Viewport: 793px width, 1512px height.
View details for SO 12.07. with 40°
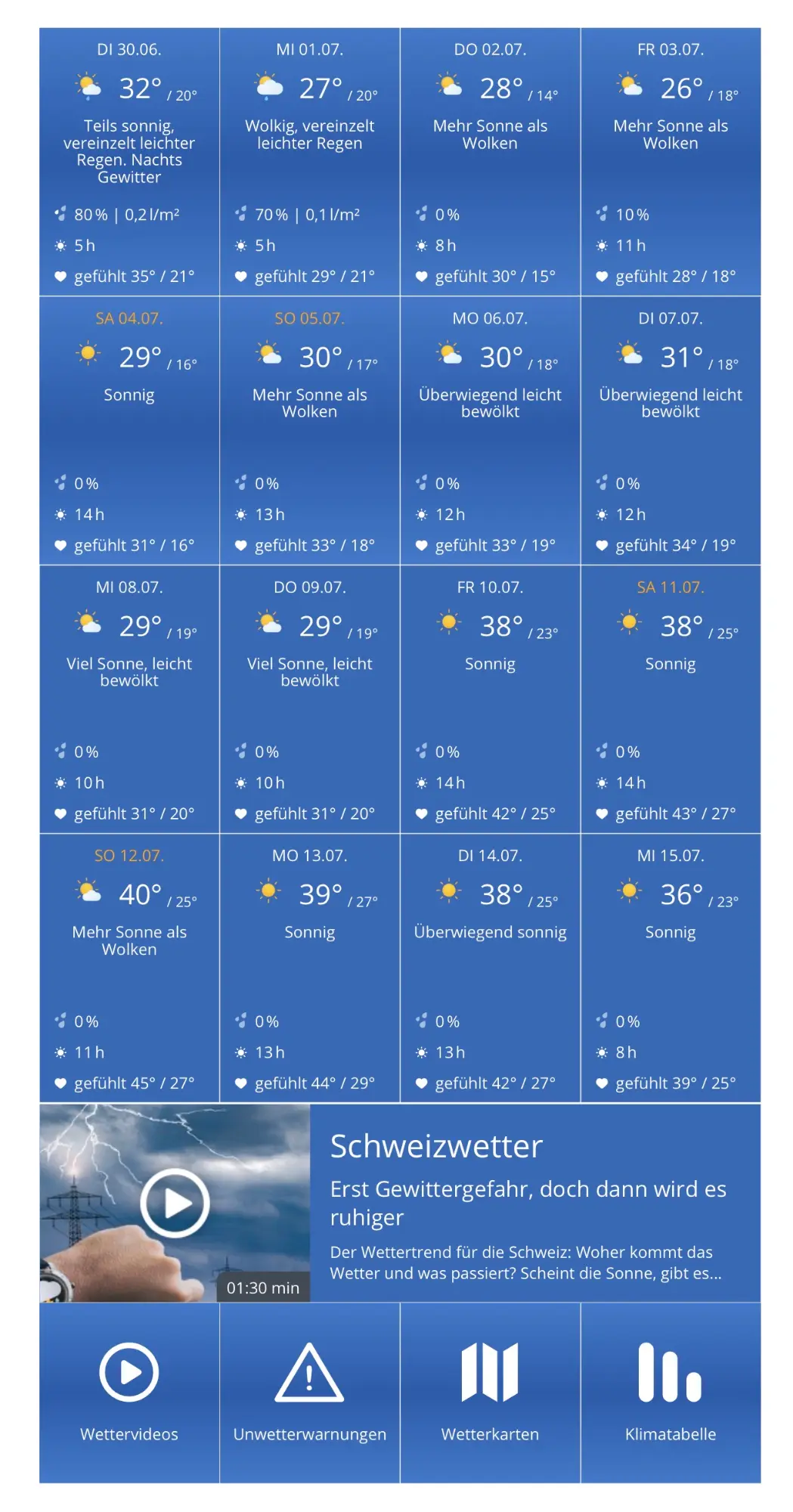(x=129, y=968)
